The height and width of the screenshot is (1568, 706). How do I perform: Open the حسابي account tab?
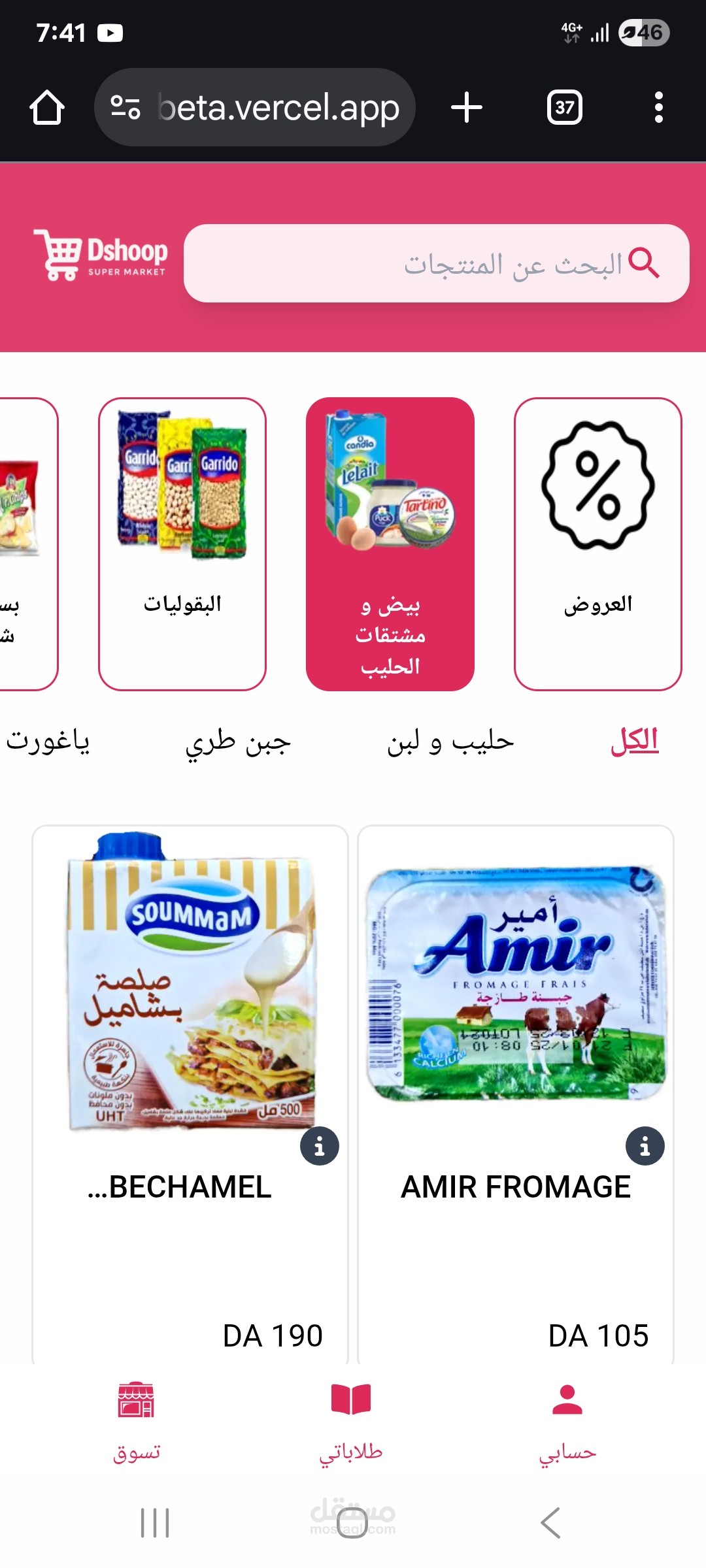[x=567, y=1419]
